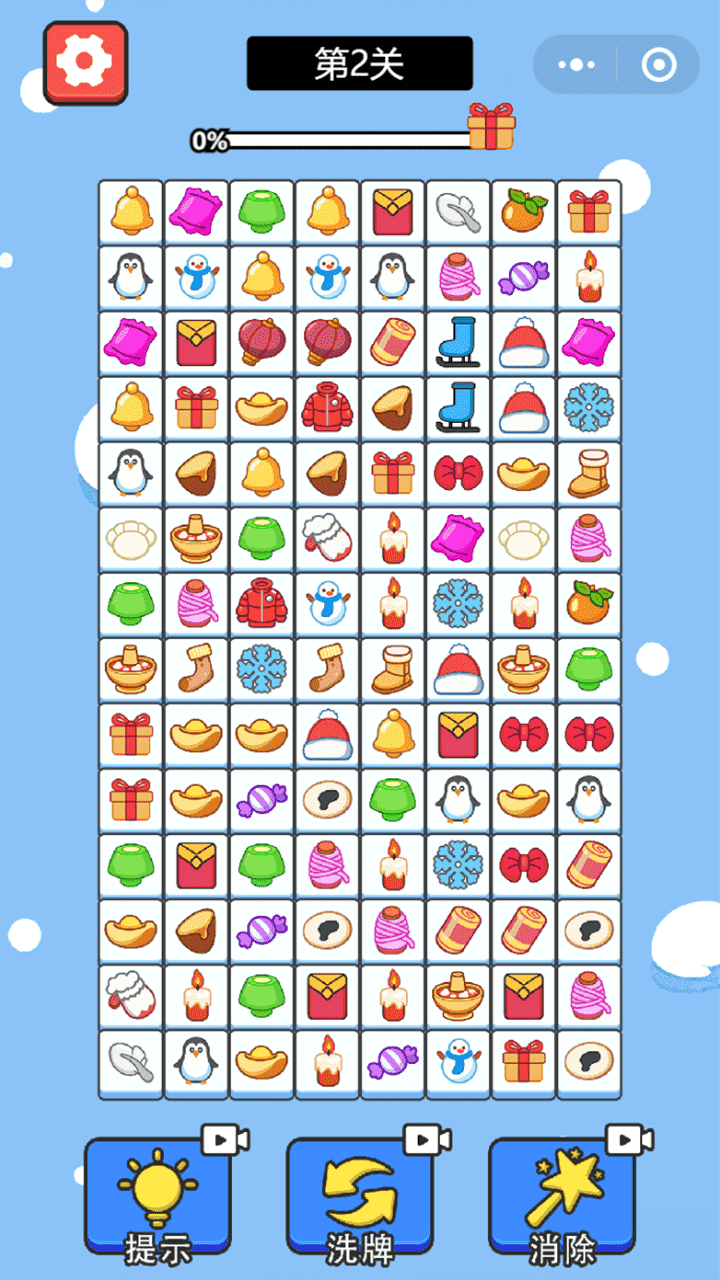Click a red lantern tile
This screenshot has width=720, height=1280.
(262, 343)
